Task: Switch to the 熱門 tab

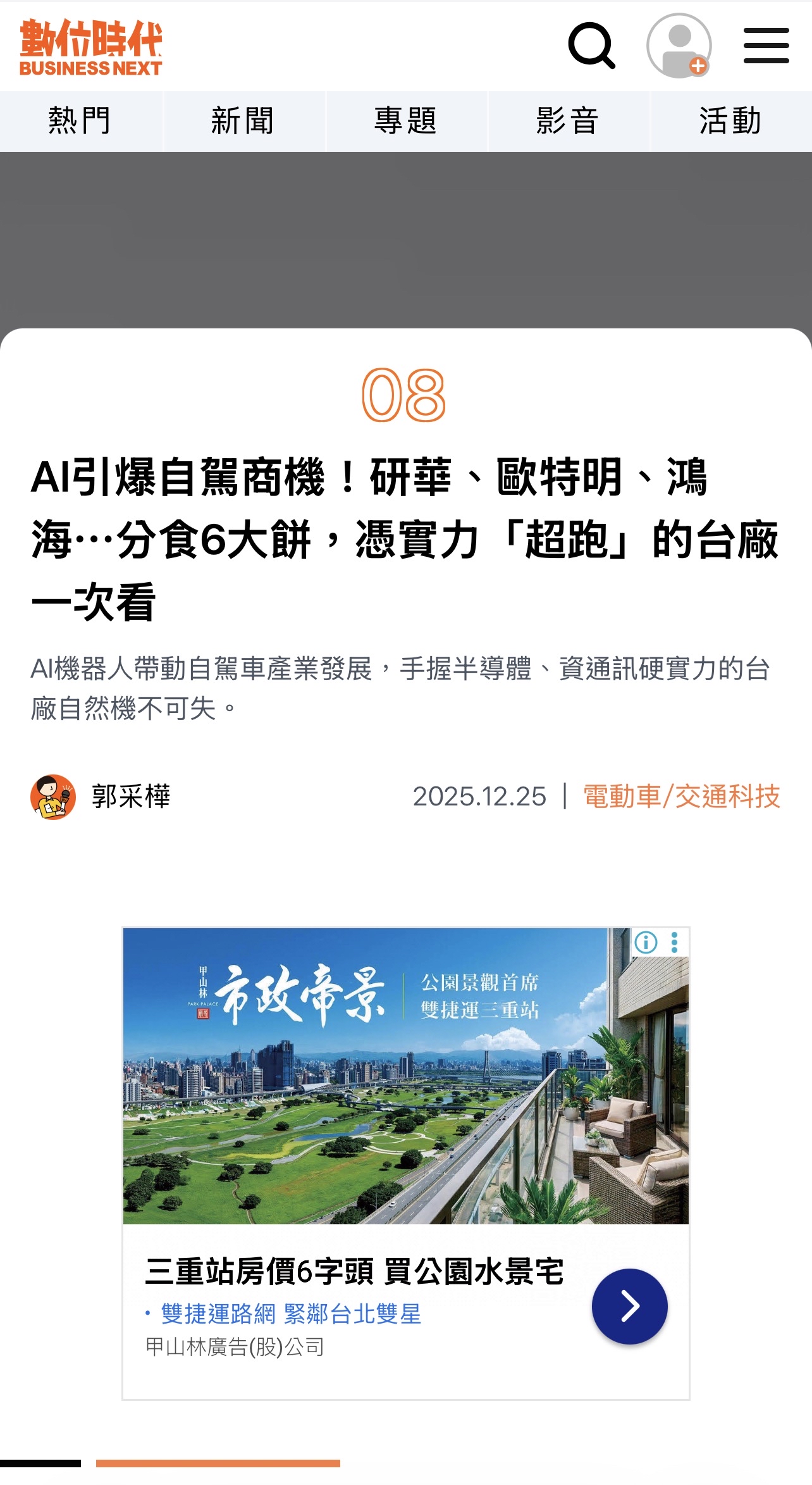Action: click(80, 121)
